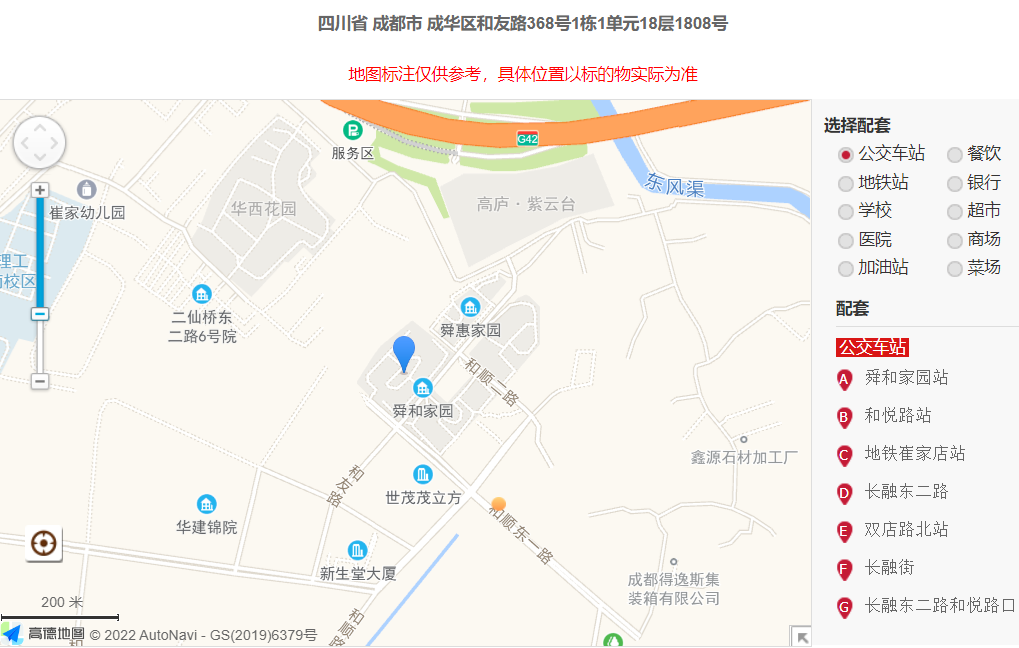Image resolution: width=1019 pixels, height=648 pixels.
Task: Select the 餐饮 radio option
Action: tap(955, 155)
